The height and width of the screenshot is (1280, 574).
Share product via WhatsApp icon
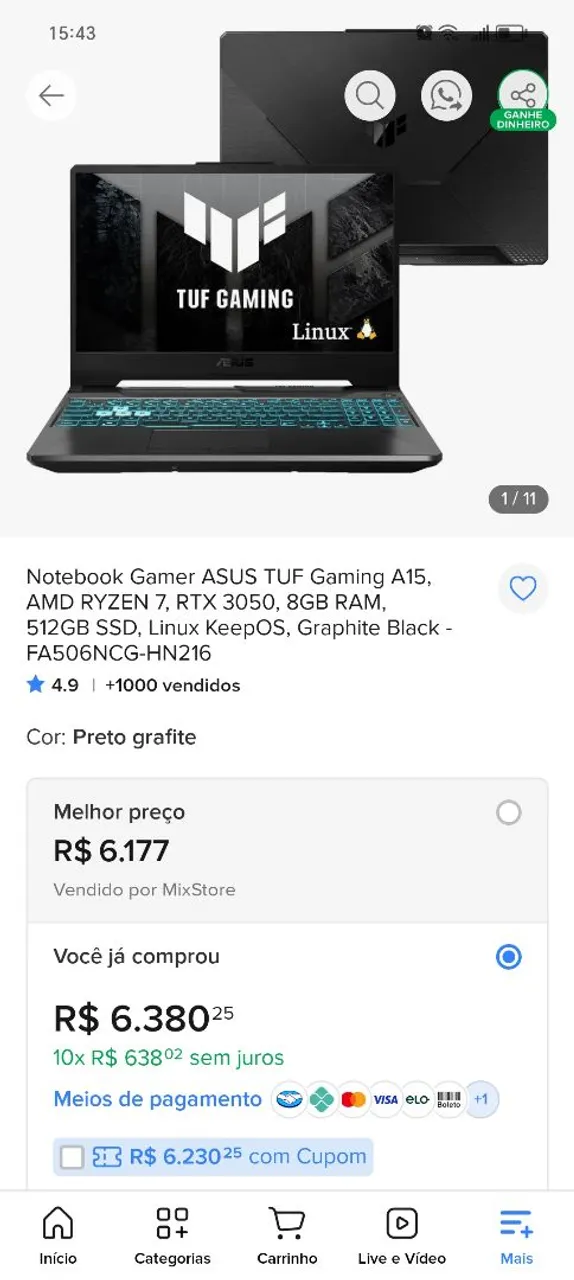(x=446, y=96)
